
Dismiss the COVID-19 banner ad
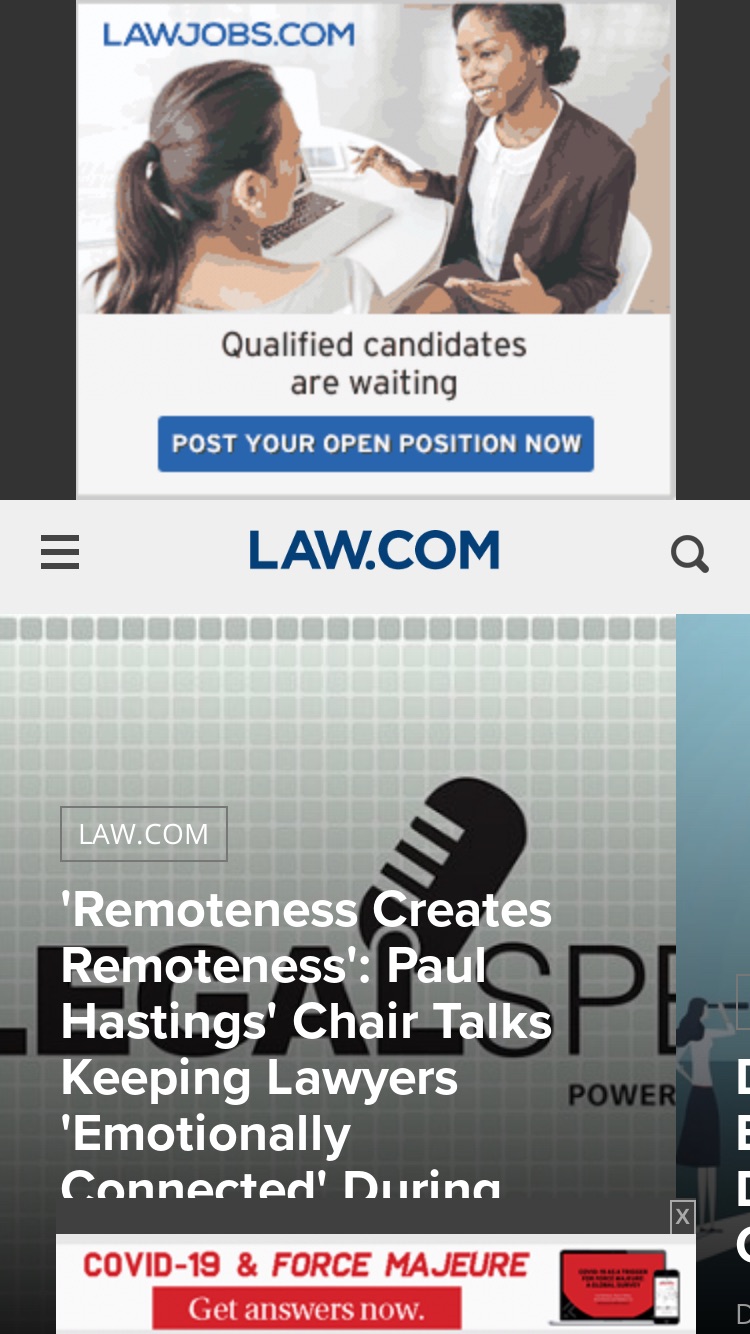pos(682,1217)
